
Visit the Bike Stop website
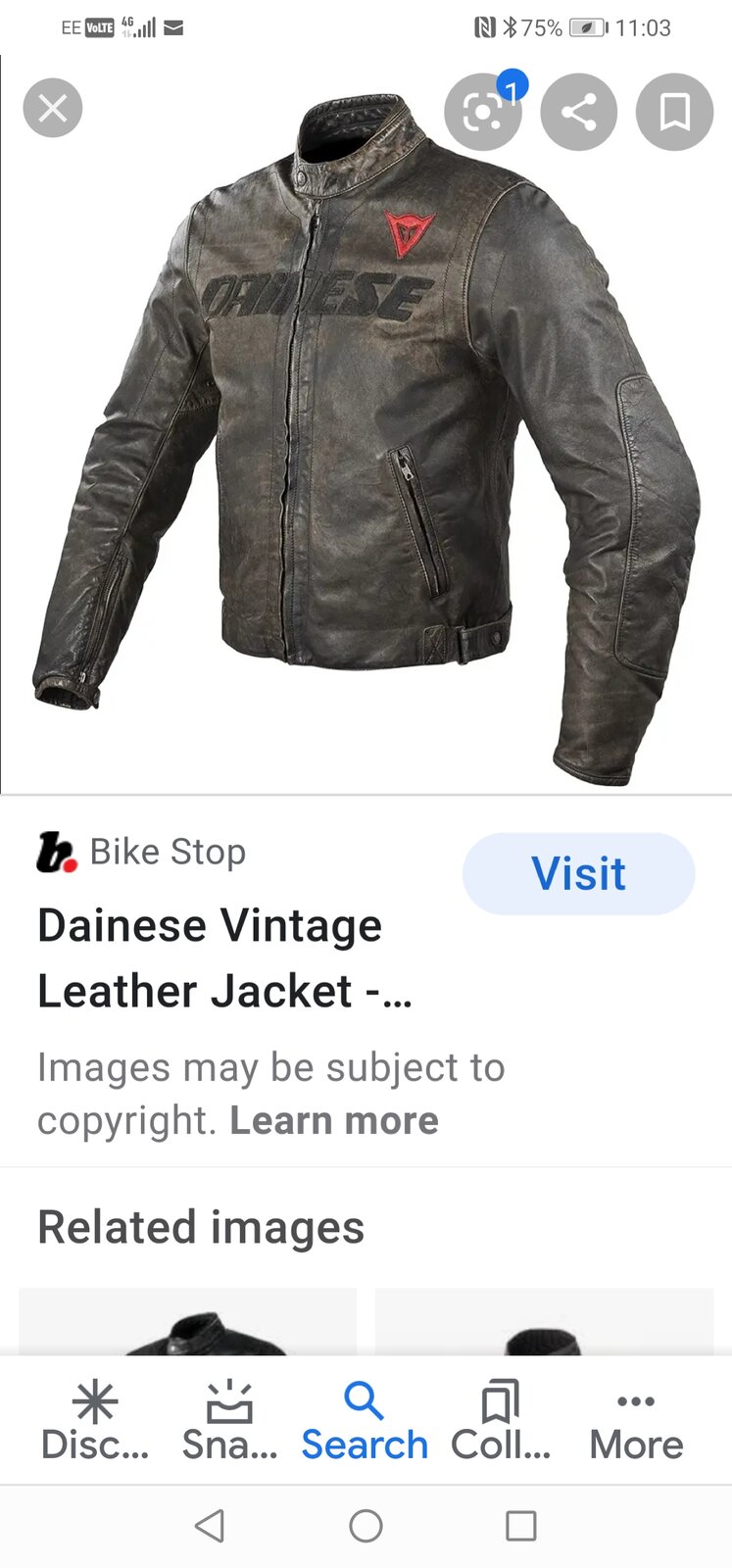coord(578,873)
